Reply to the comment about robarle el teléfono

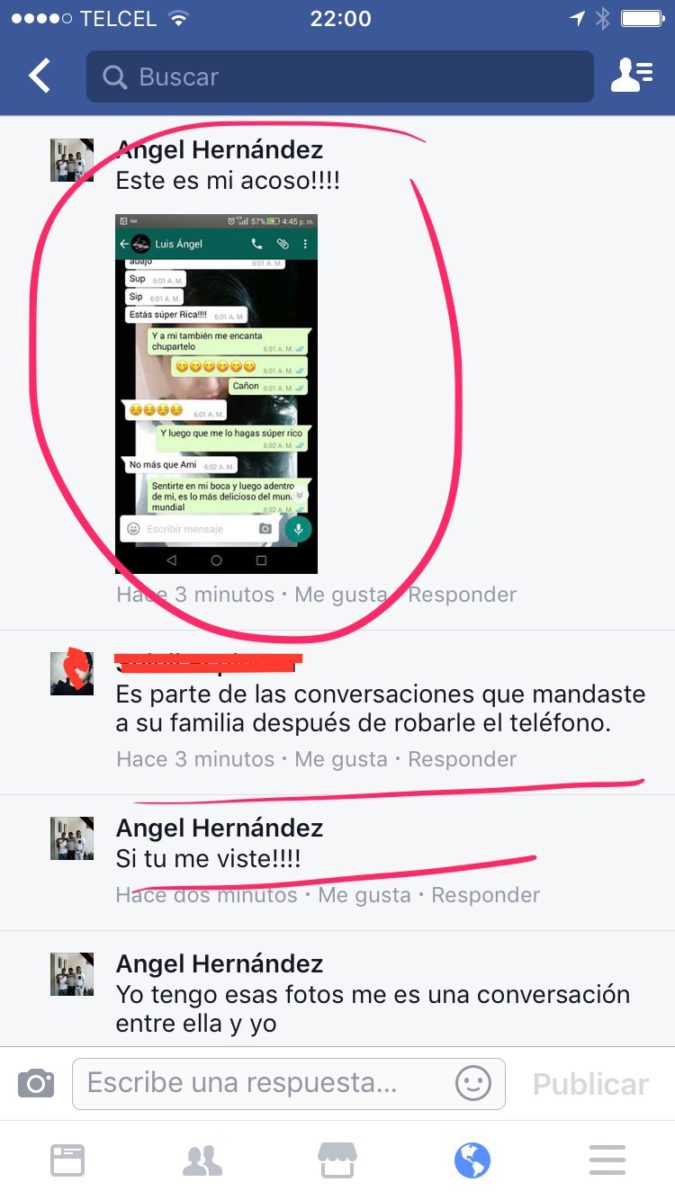tap(462, 759)
